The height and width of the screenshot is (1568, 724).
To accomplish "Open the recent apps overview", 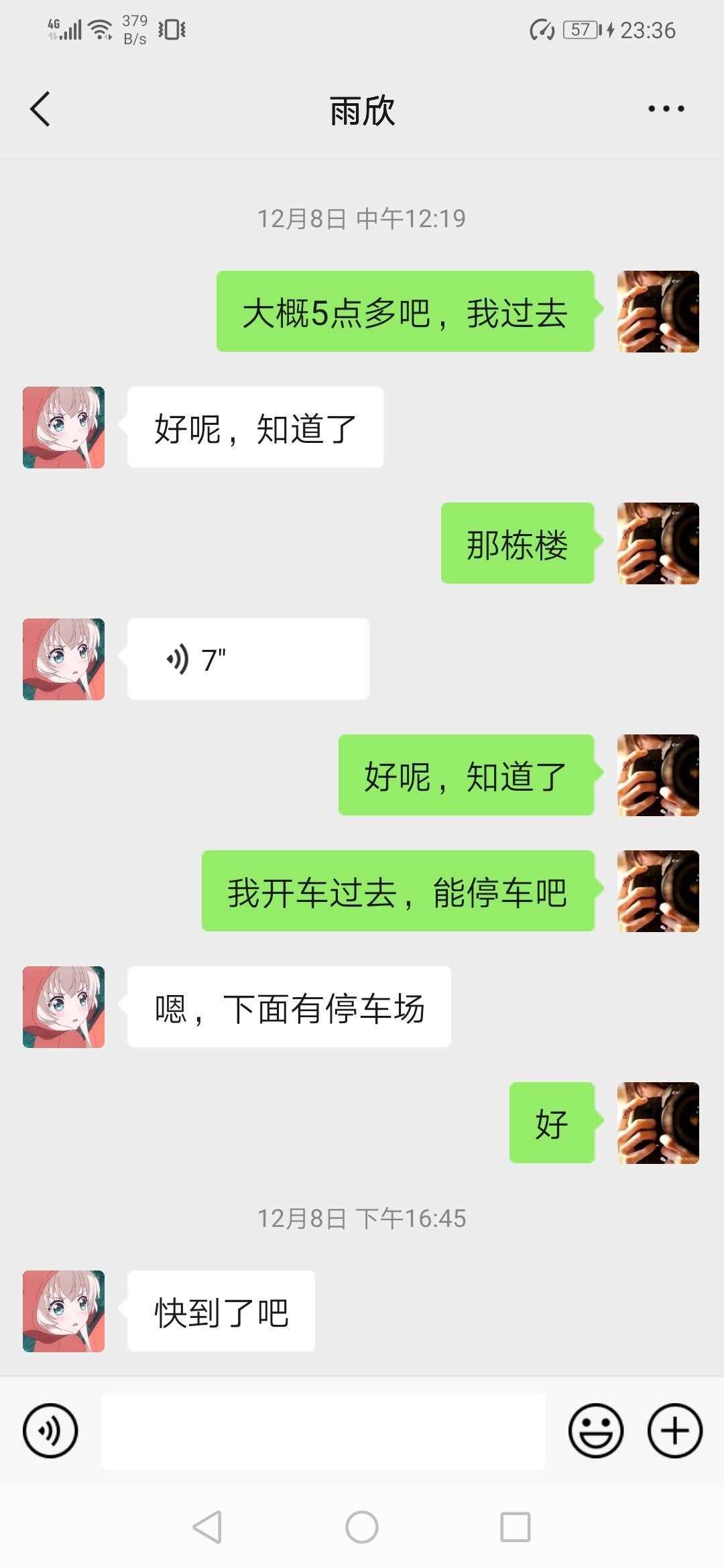I will pos(516,1528).
